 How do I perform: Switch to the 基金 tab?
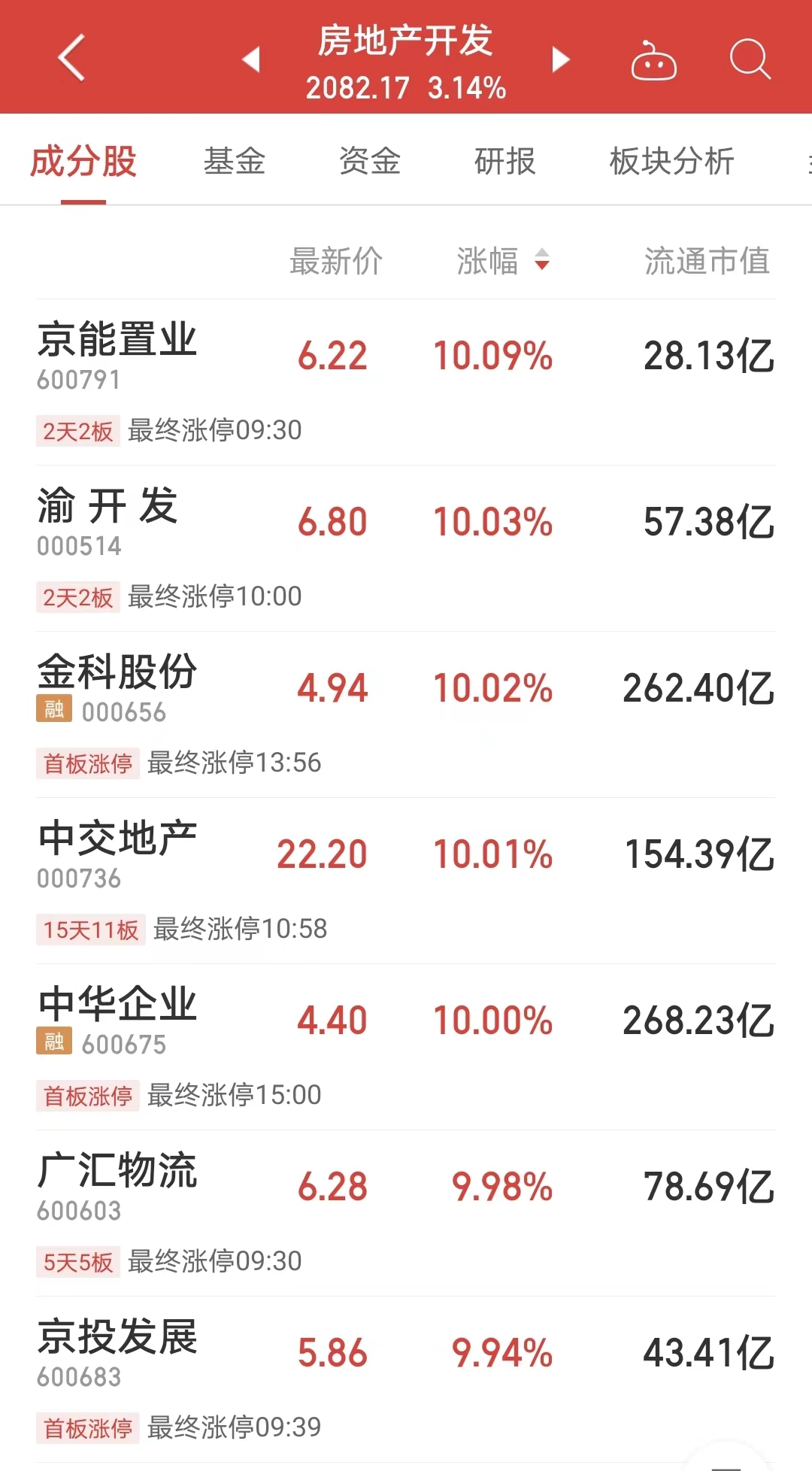tap(235, 161)
